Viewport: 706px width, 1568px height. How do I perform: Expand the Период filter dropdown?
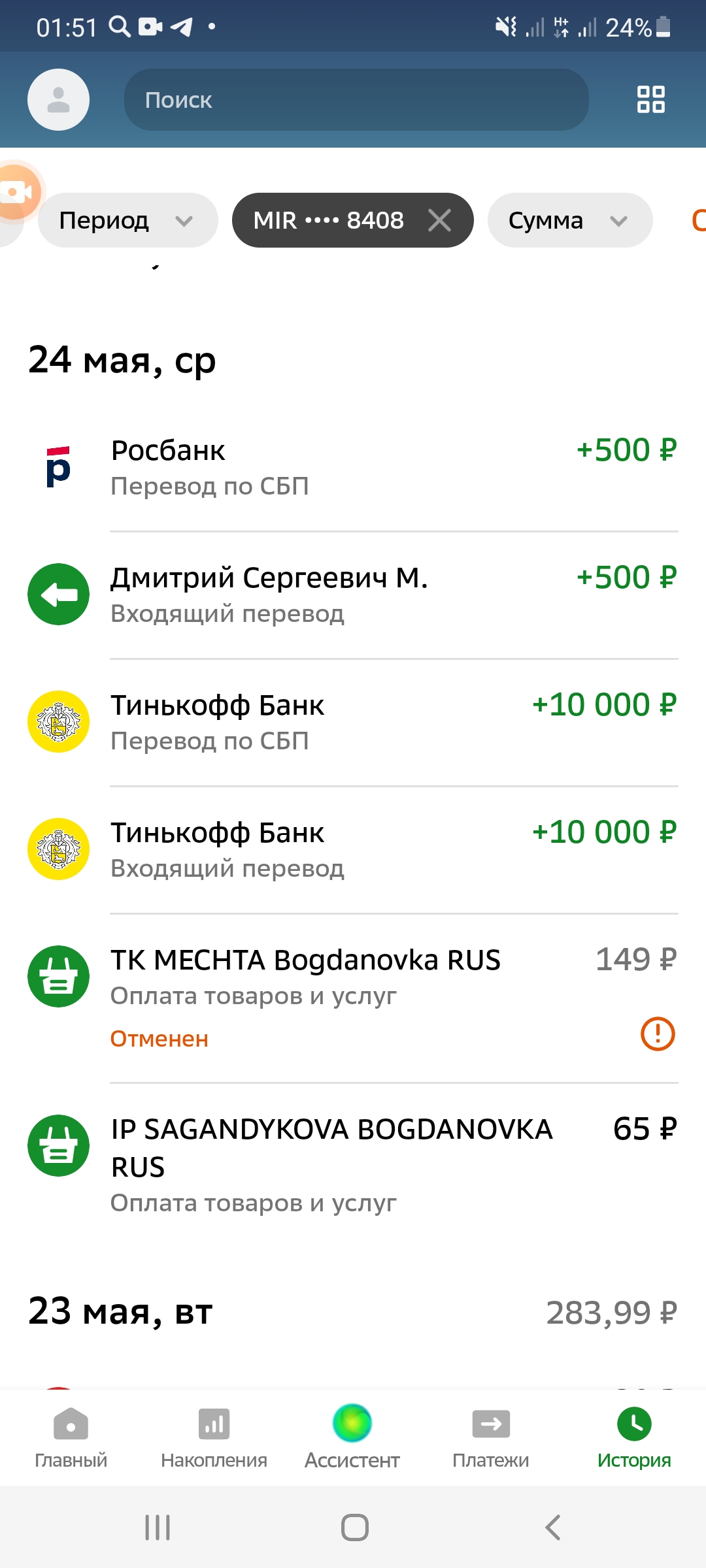[127, 220]
